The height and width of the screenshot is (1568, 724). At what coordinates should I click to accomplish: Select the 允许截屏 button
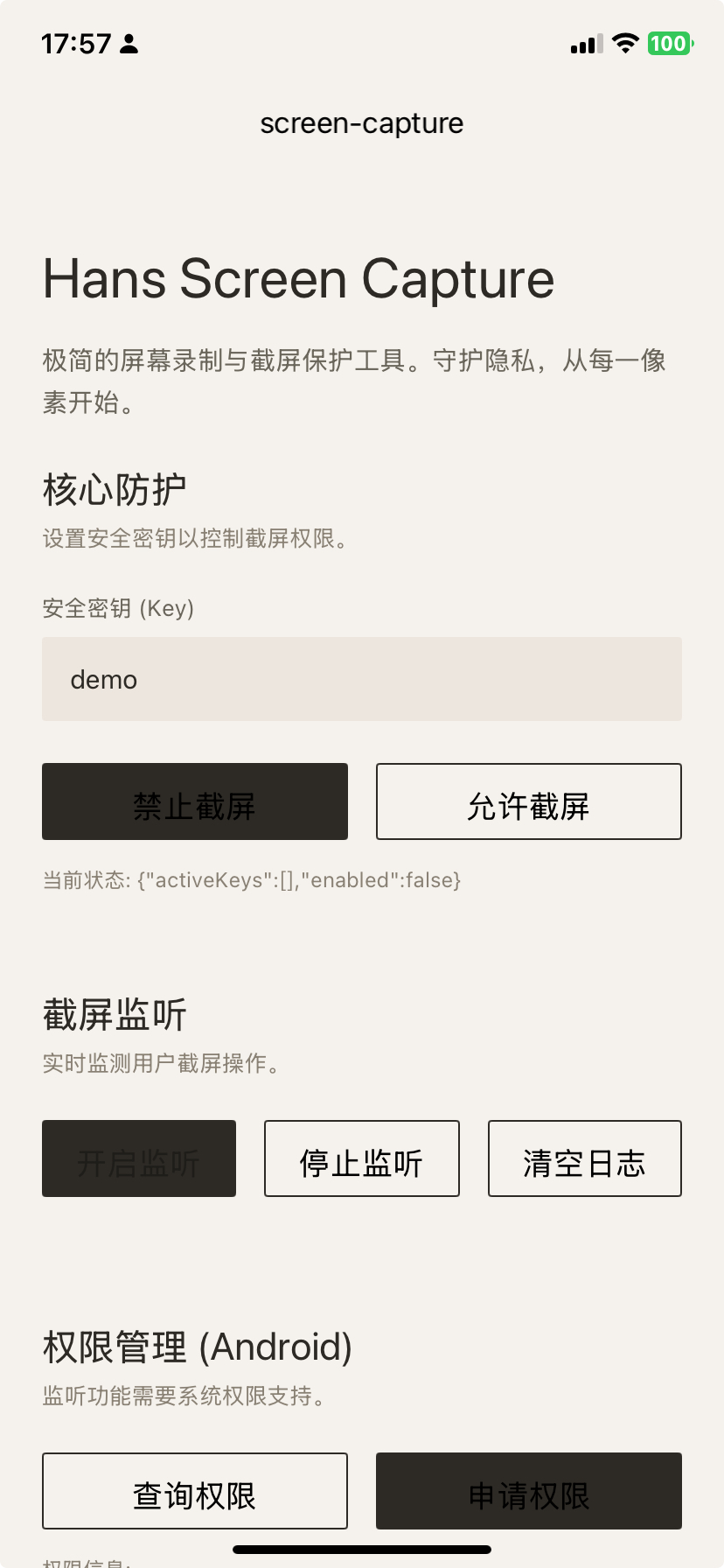click(x=528, y=801)
